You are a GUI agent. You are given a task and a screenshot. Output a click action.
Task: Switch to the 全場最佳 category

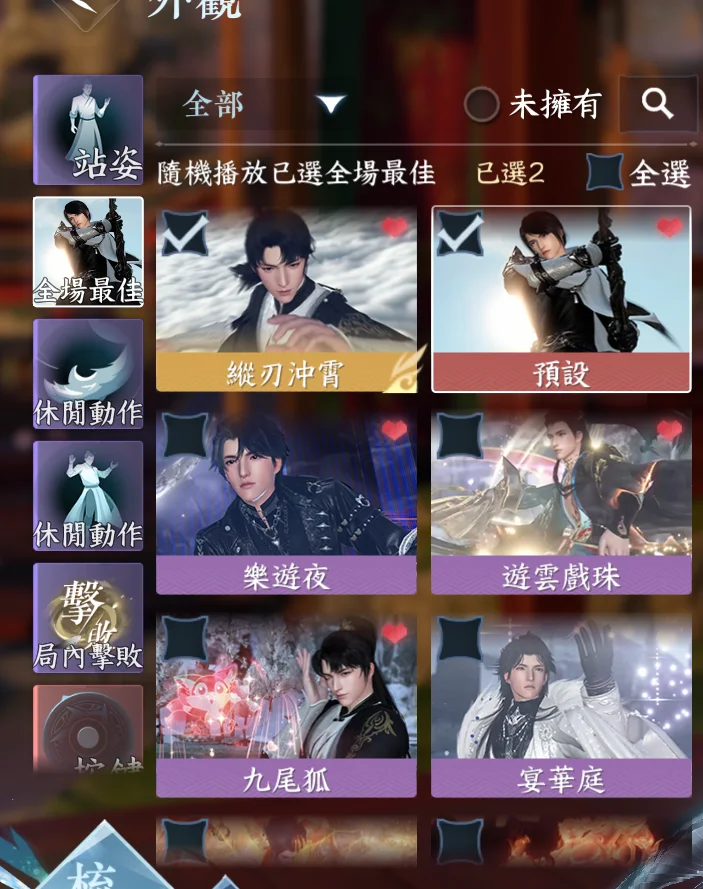pyautogui.click(x=88, y=252)
